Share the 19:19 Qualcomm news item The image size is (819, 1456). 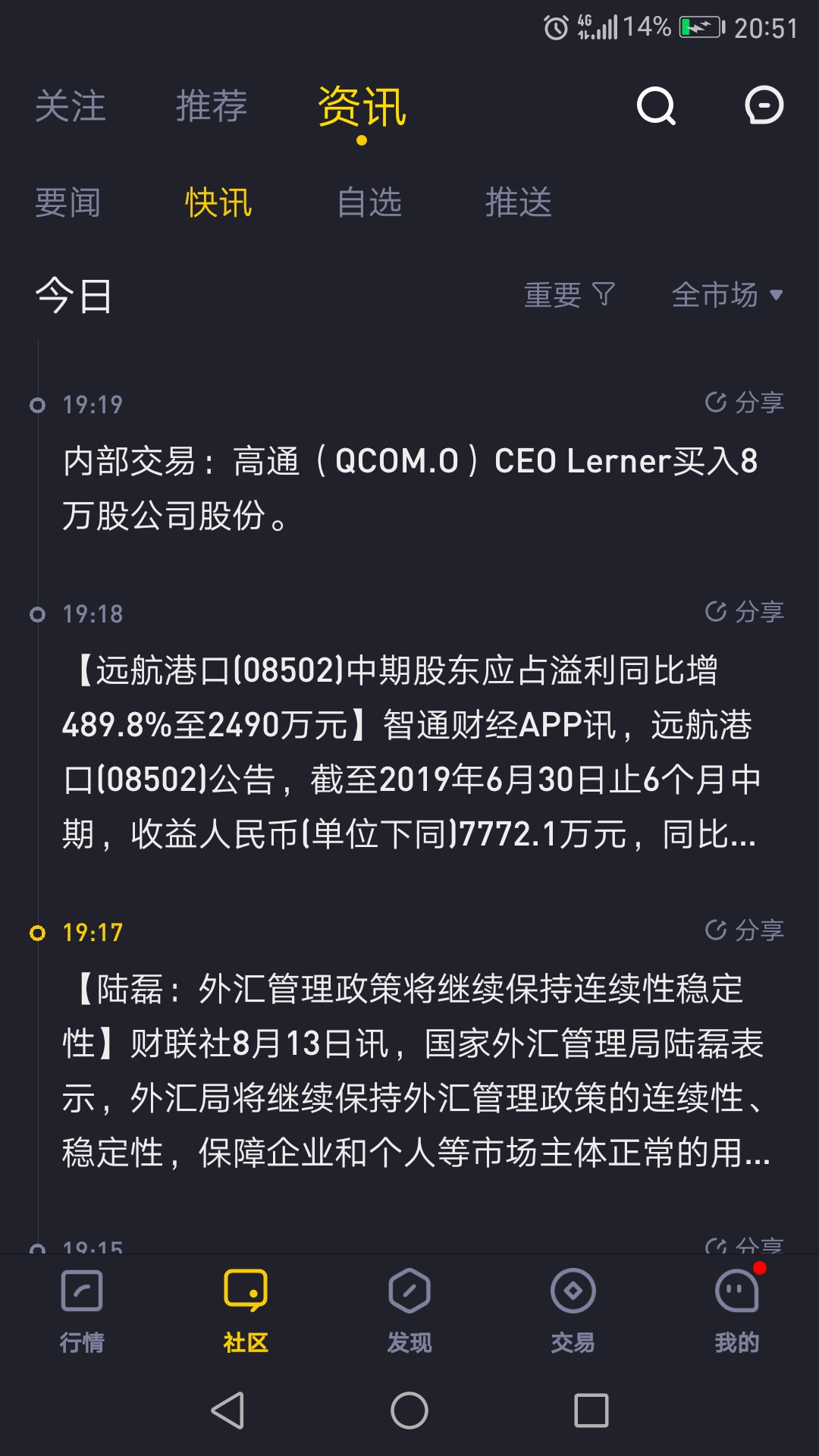pyautogui.click(x=745, y=402)
